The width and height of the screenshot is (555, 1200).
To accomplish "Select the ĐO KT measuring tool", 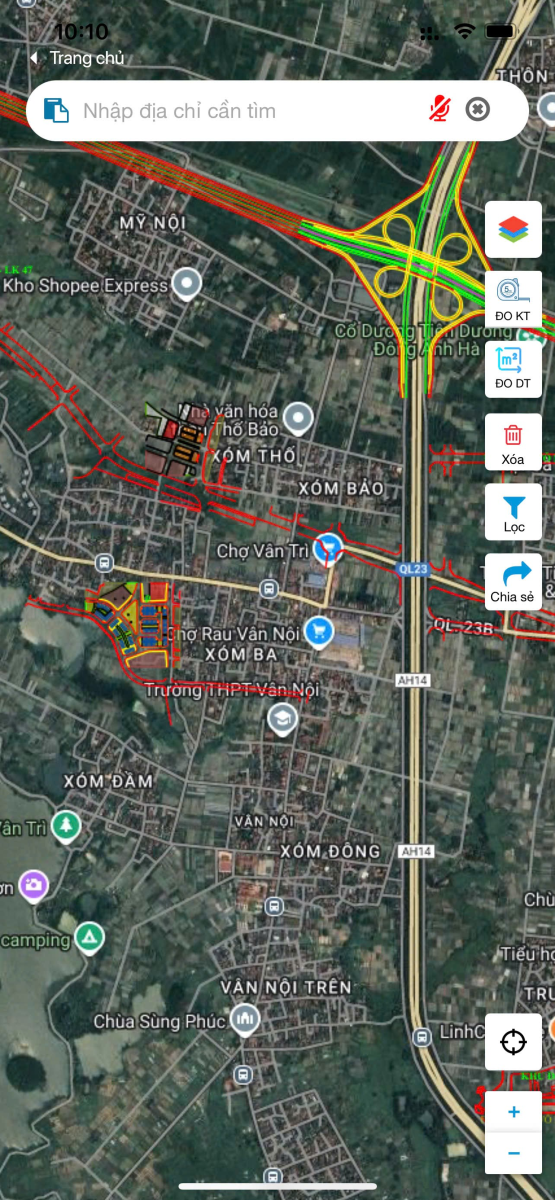I will (x=513, y=299).
